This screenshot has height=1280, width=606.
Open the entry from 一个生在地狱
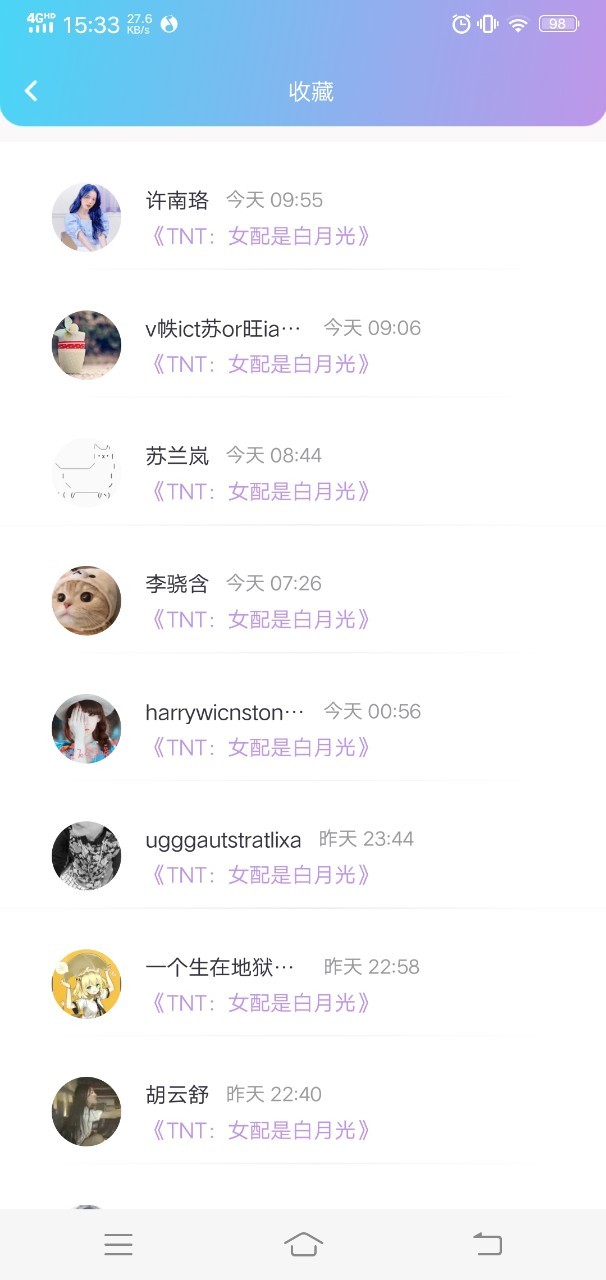[x=303, y=983]
